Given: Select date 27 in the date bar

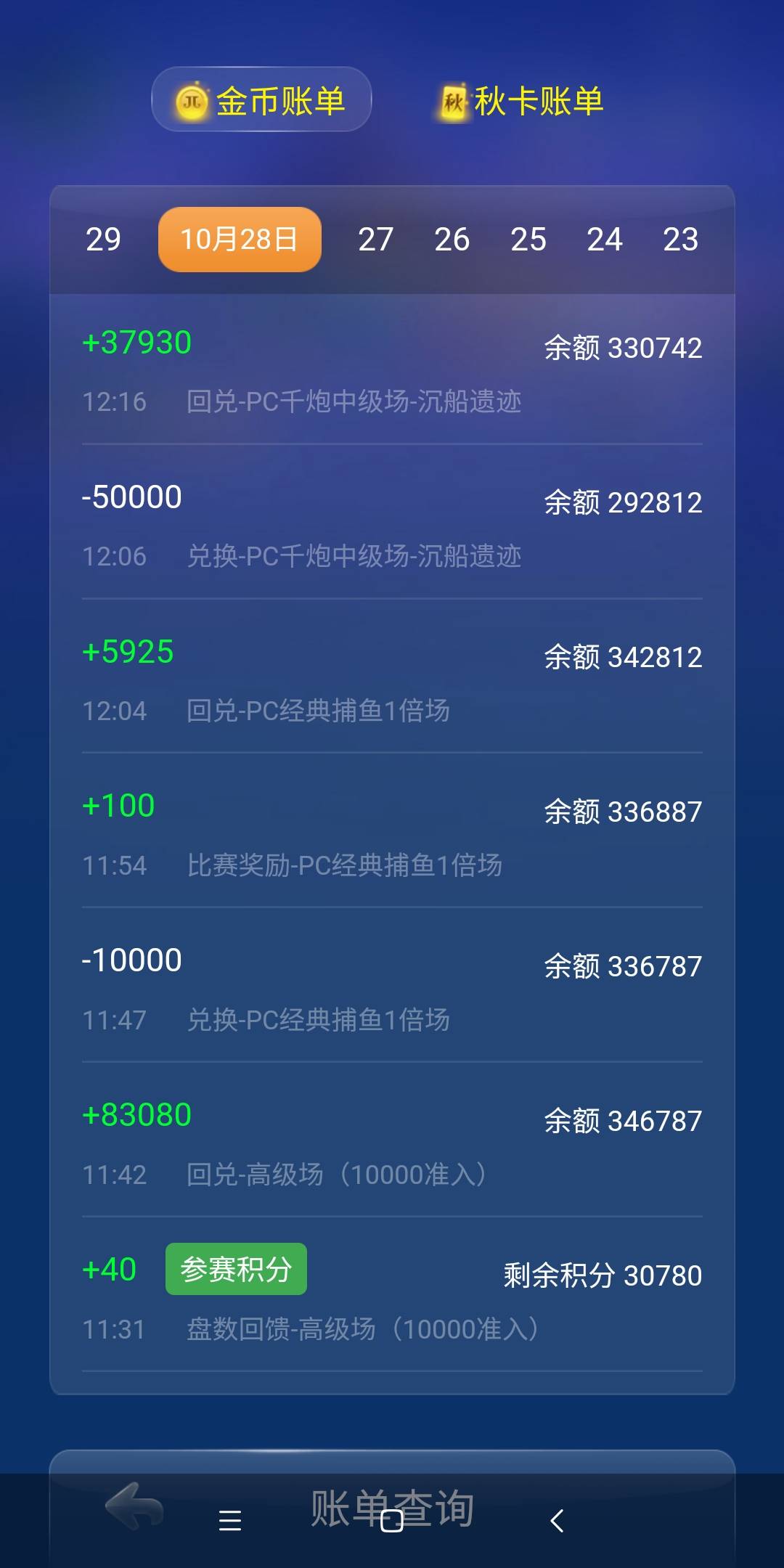Looking at the screenshot, I should click(x=376, y=239).
